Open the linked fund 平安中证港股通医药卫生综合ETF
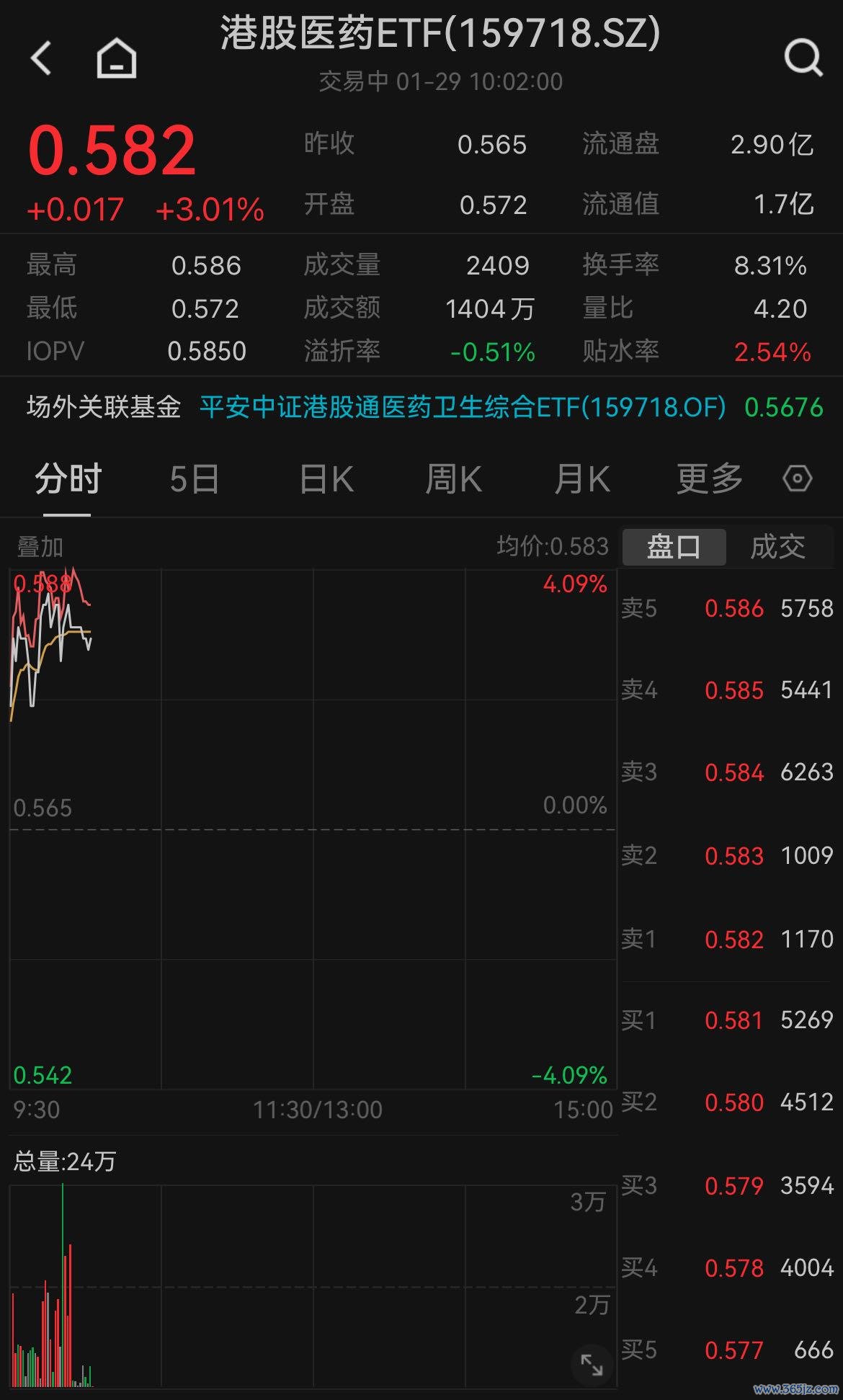 click(x=463, y=408)
